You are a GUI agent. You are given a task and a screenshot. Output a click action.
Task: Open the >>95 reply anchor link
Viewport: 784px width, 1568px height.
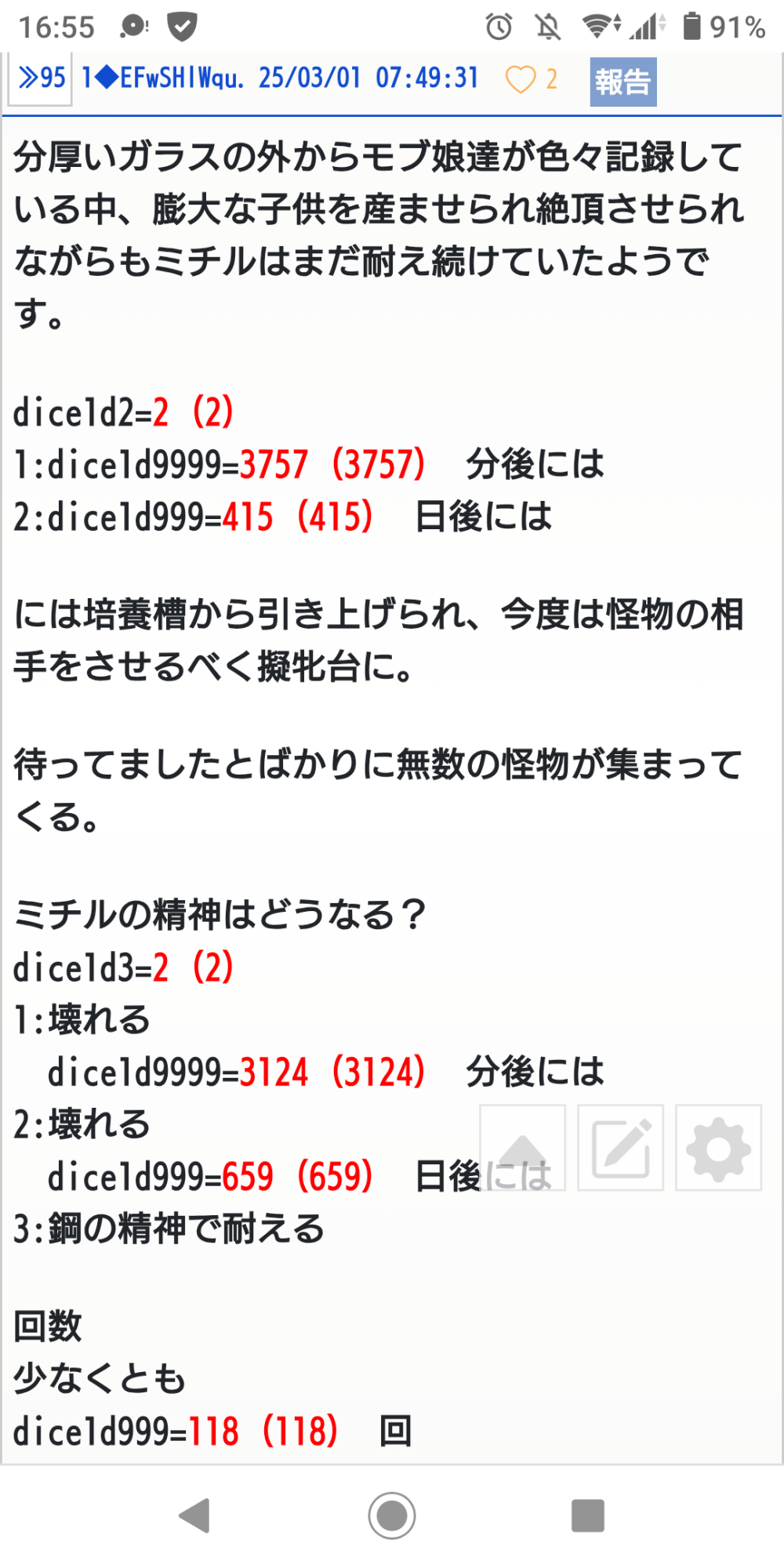[x=42, y=78]
